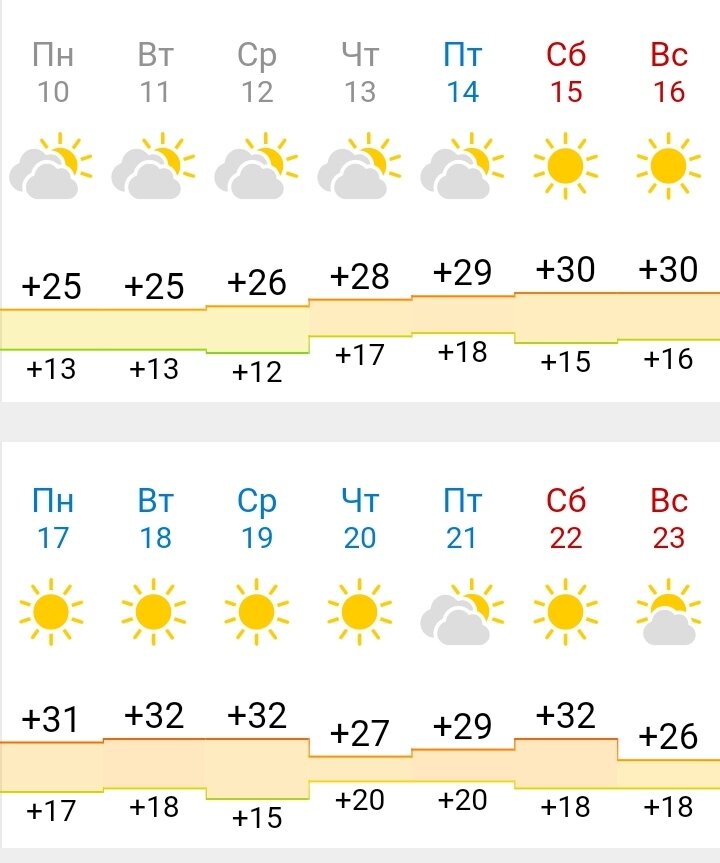Open the forecast for Saturday 15
The width and height of the screenshot is (720, 863).
tap(565, 74)
